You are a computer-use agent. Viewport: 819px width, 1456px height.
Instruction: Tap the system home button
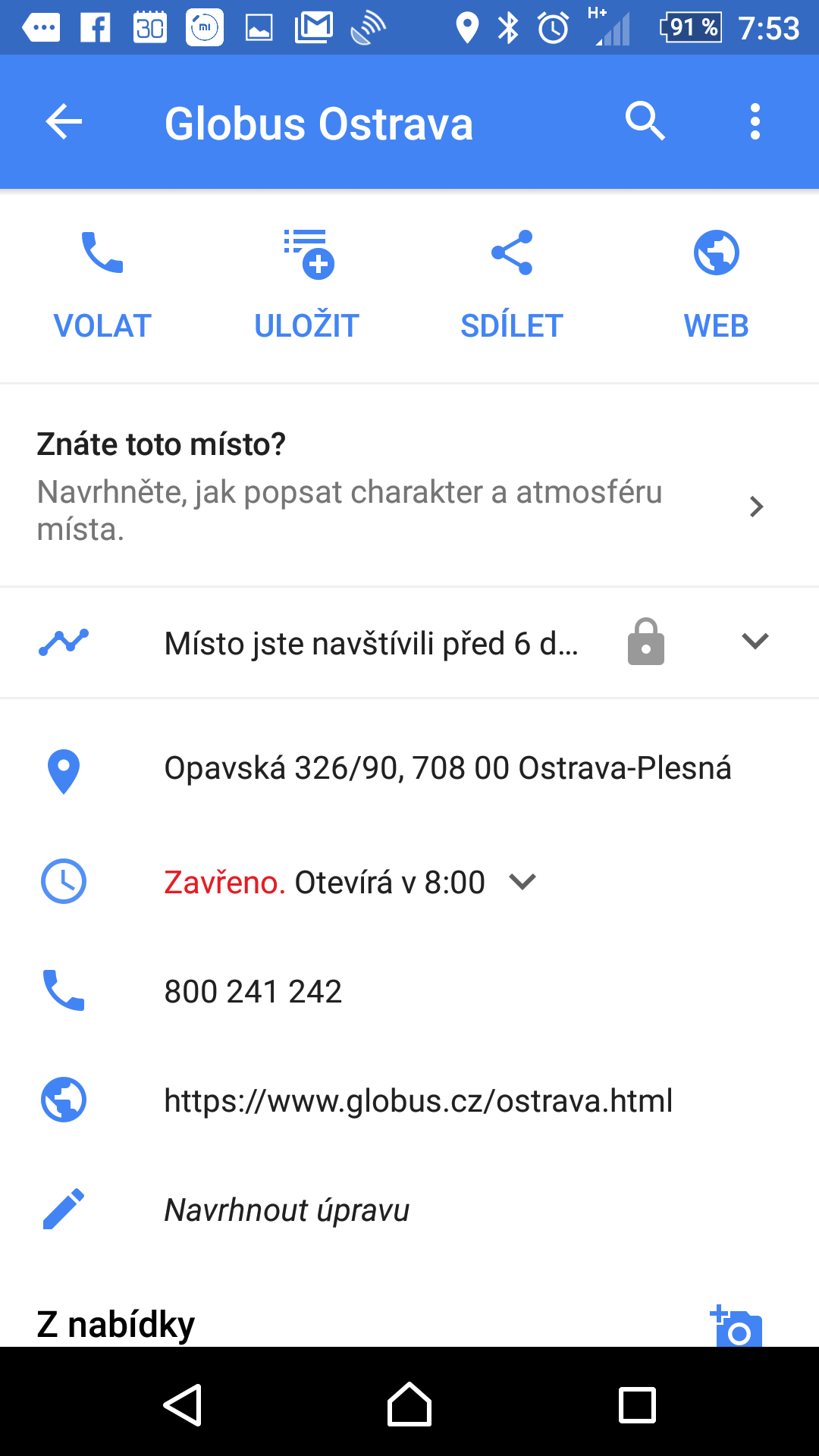coord(409,1405)
